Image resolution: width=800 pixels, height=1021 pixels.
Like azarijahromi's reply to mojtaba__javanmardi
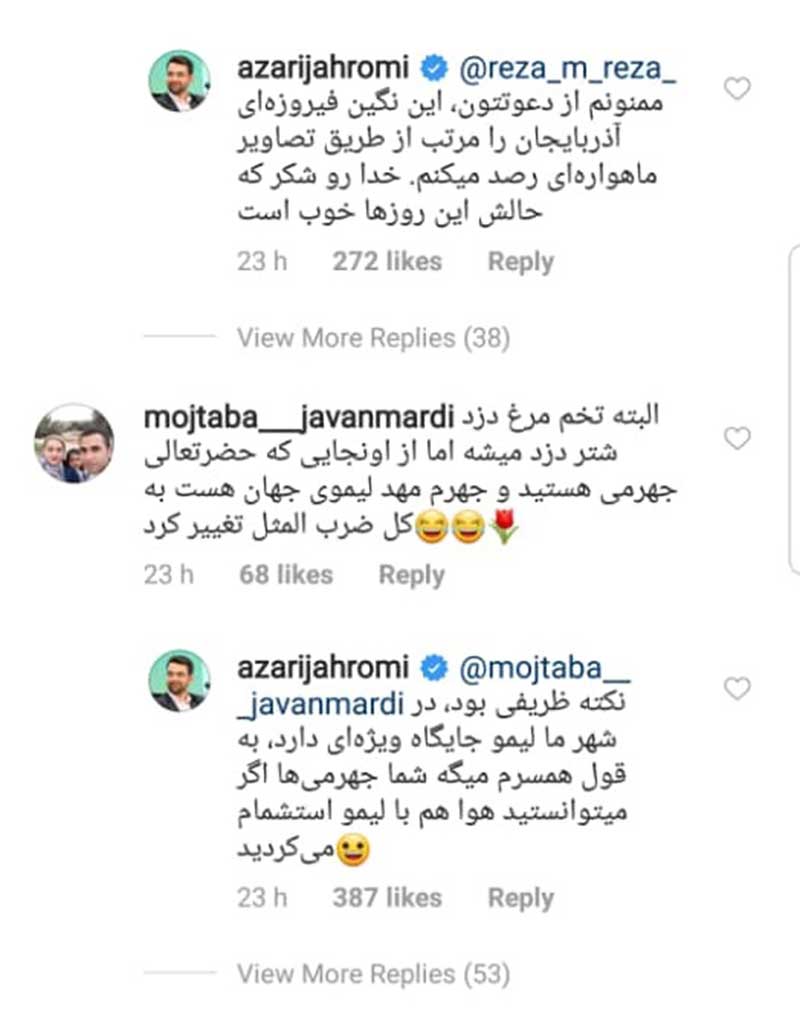click(737, 688)
